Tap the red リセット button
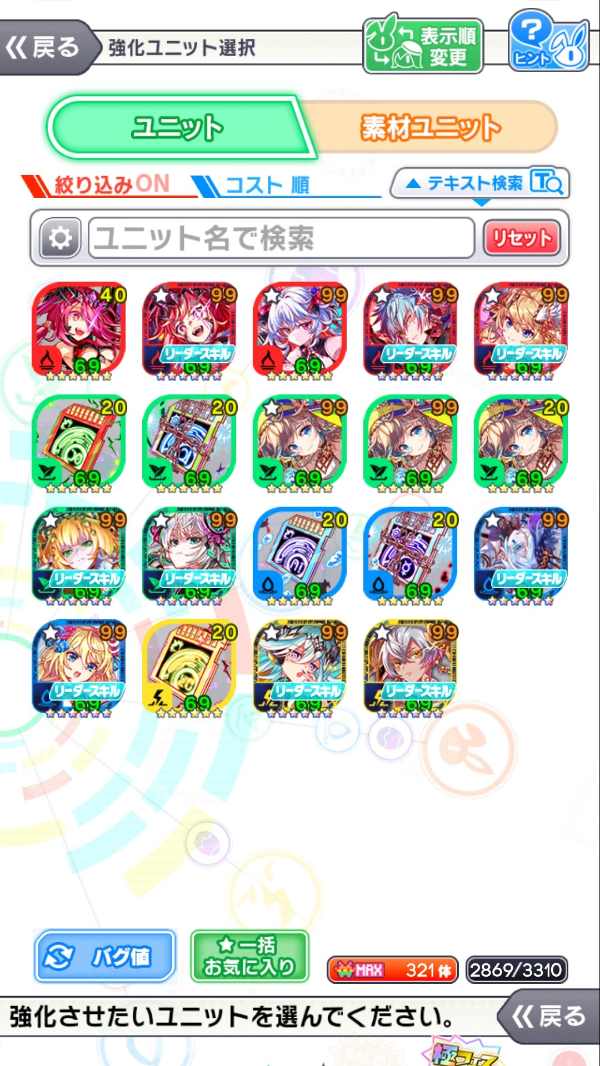 (522, 238)
